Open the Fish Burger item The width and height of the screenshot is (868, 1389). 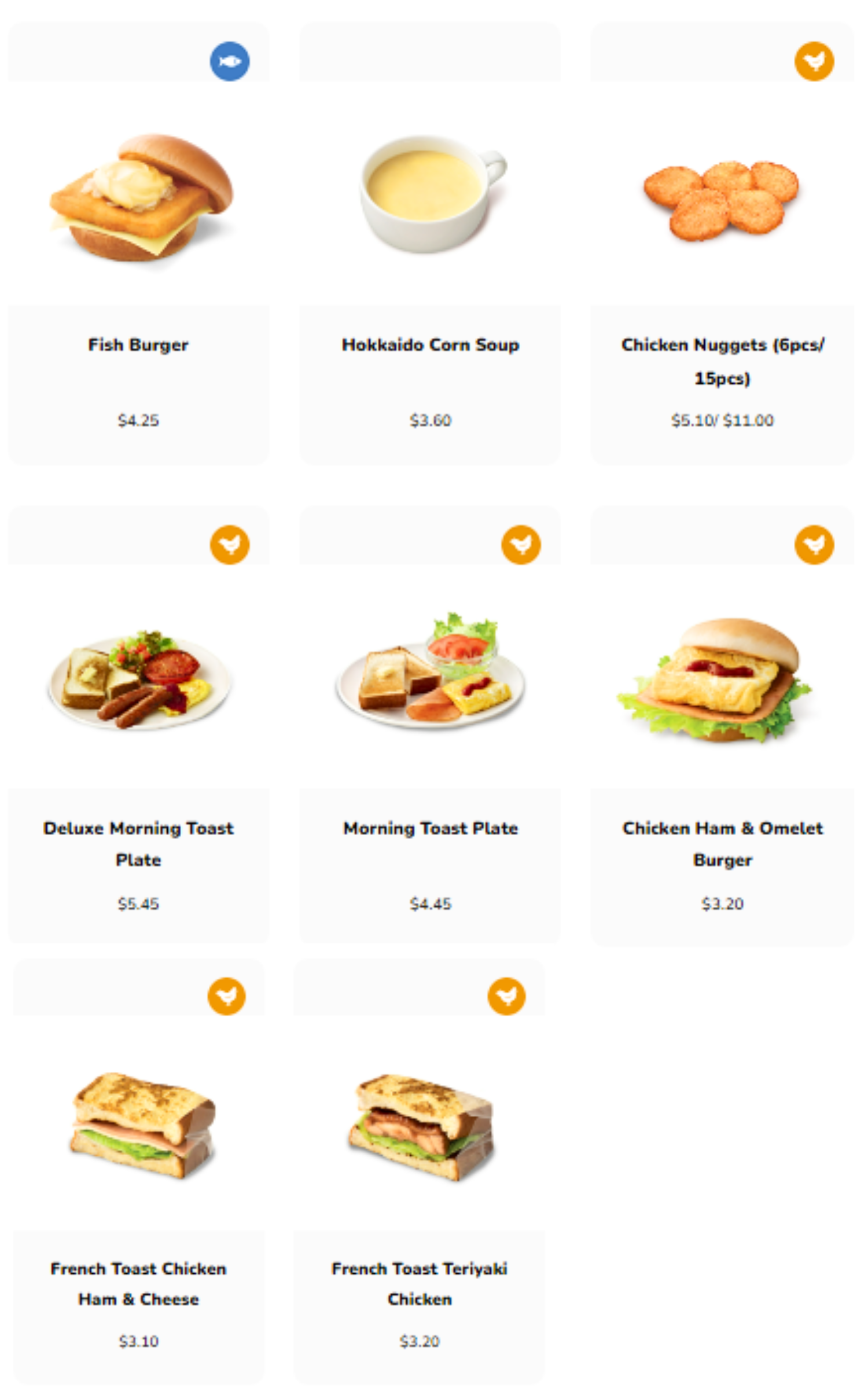point(137,345)
